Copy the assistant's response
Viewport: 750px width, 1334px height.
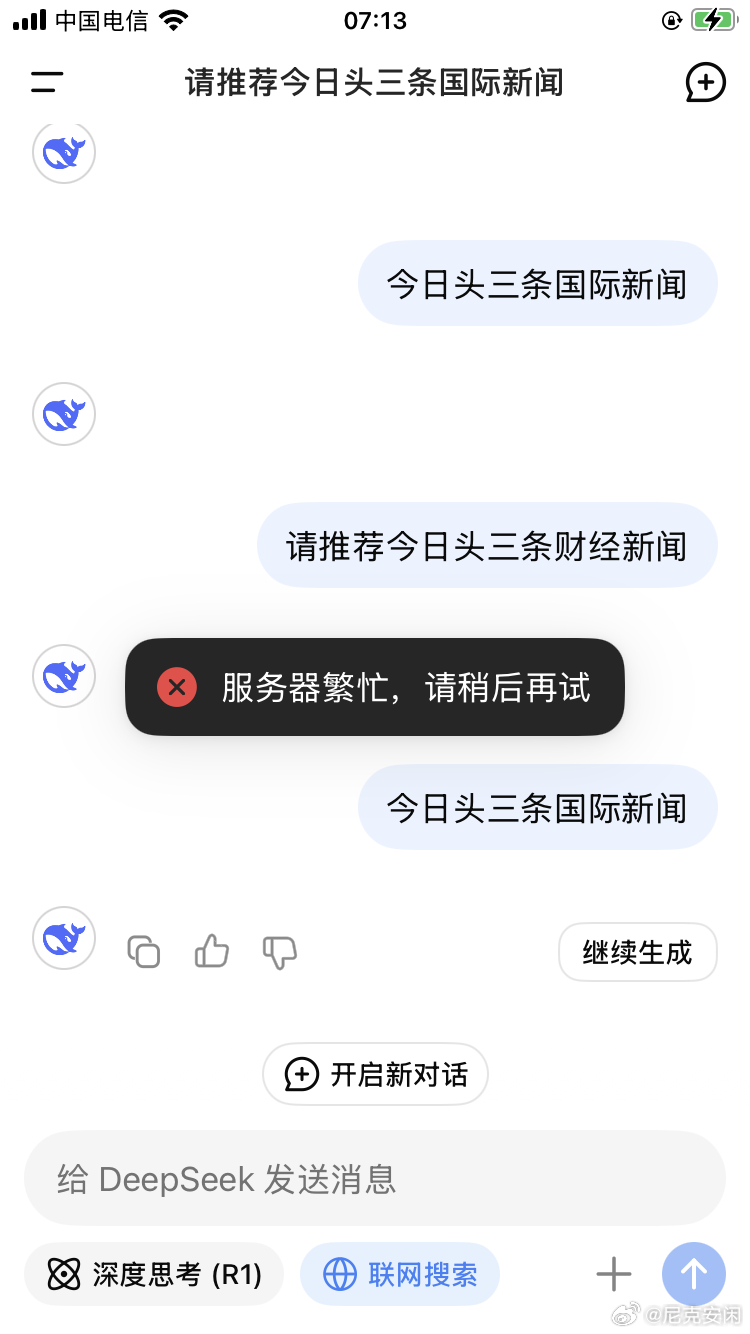143,952
